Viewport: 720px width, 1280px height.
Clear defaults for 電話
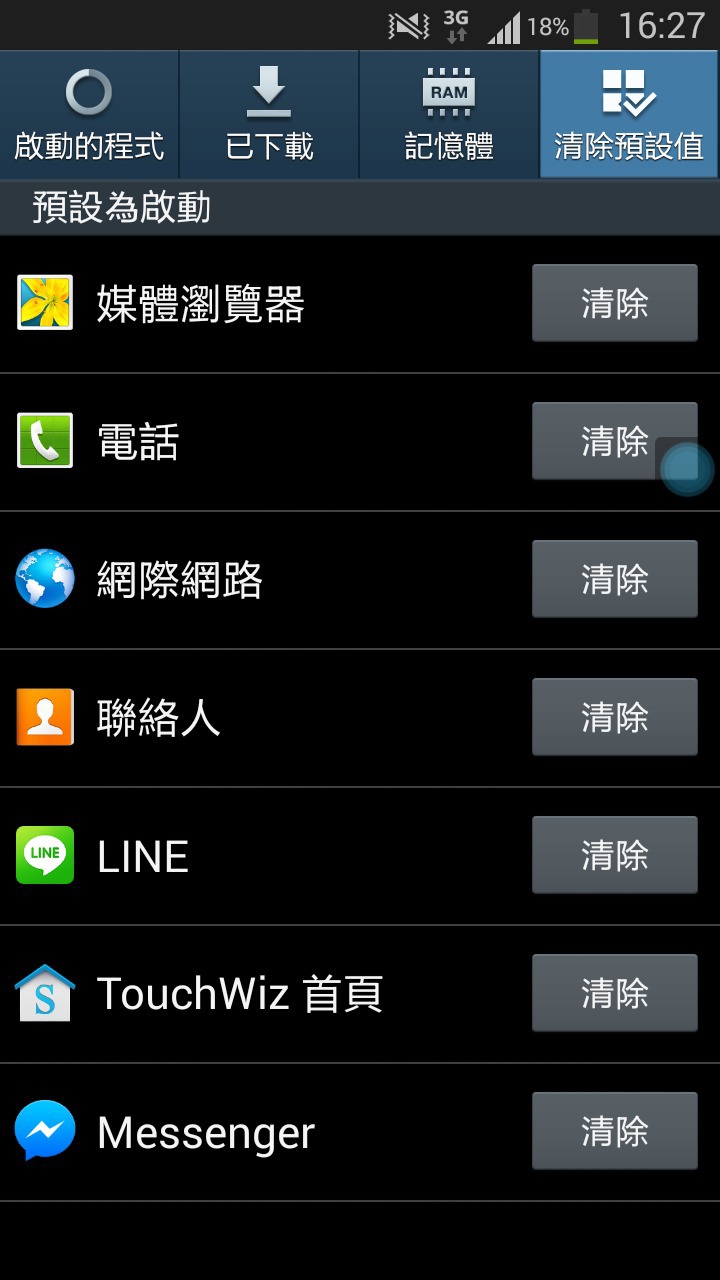coord(614,441)
